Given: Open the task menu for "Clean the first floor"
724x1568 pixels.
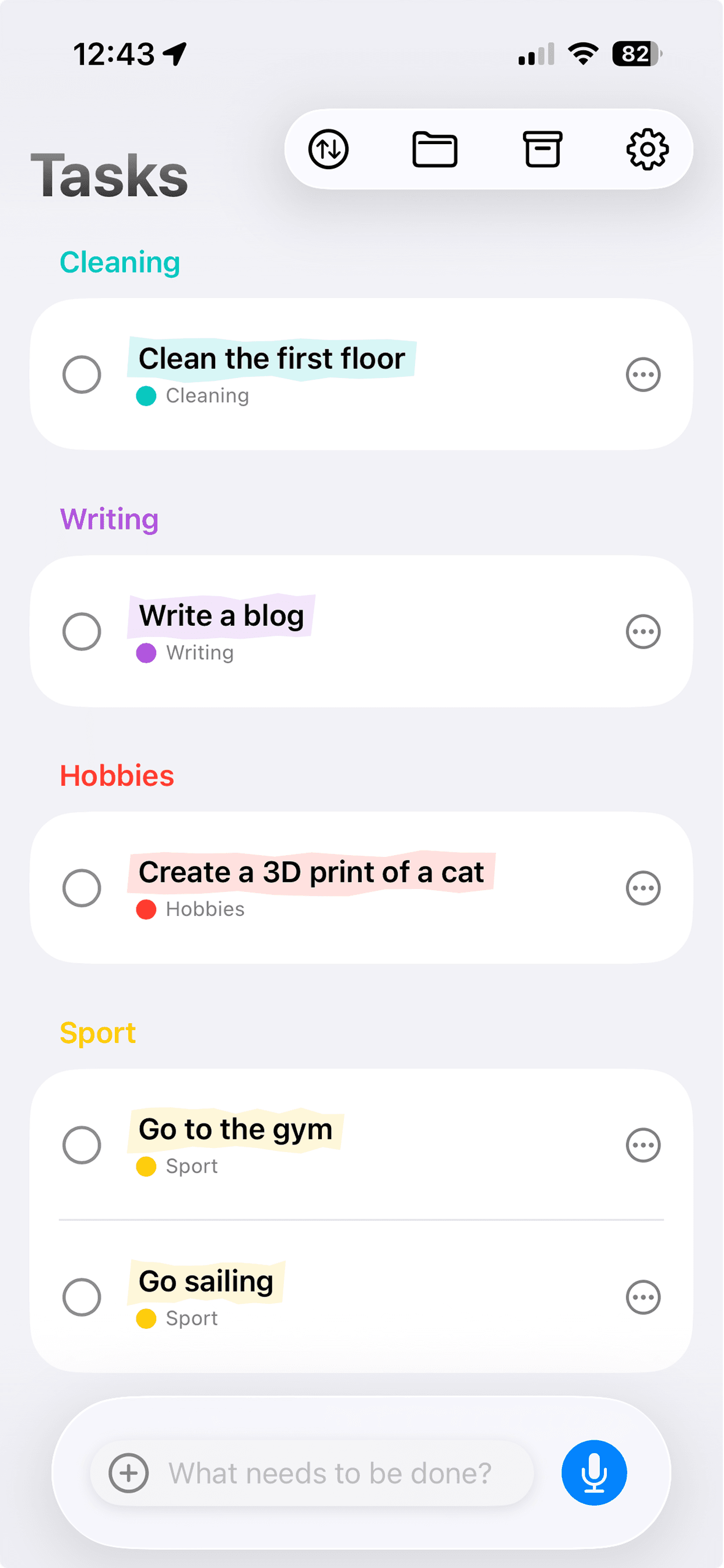Looking at the screenshot, I should (643, 374).
